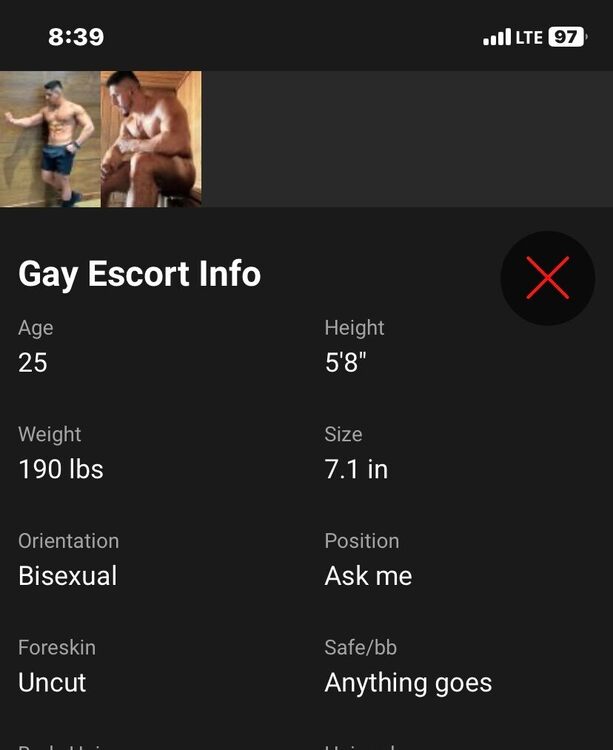Open the second profile photo thumbnail

[x=151, y=139]
